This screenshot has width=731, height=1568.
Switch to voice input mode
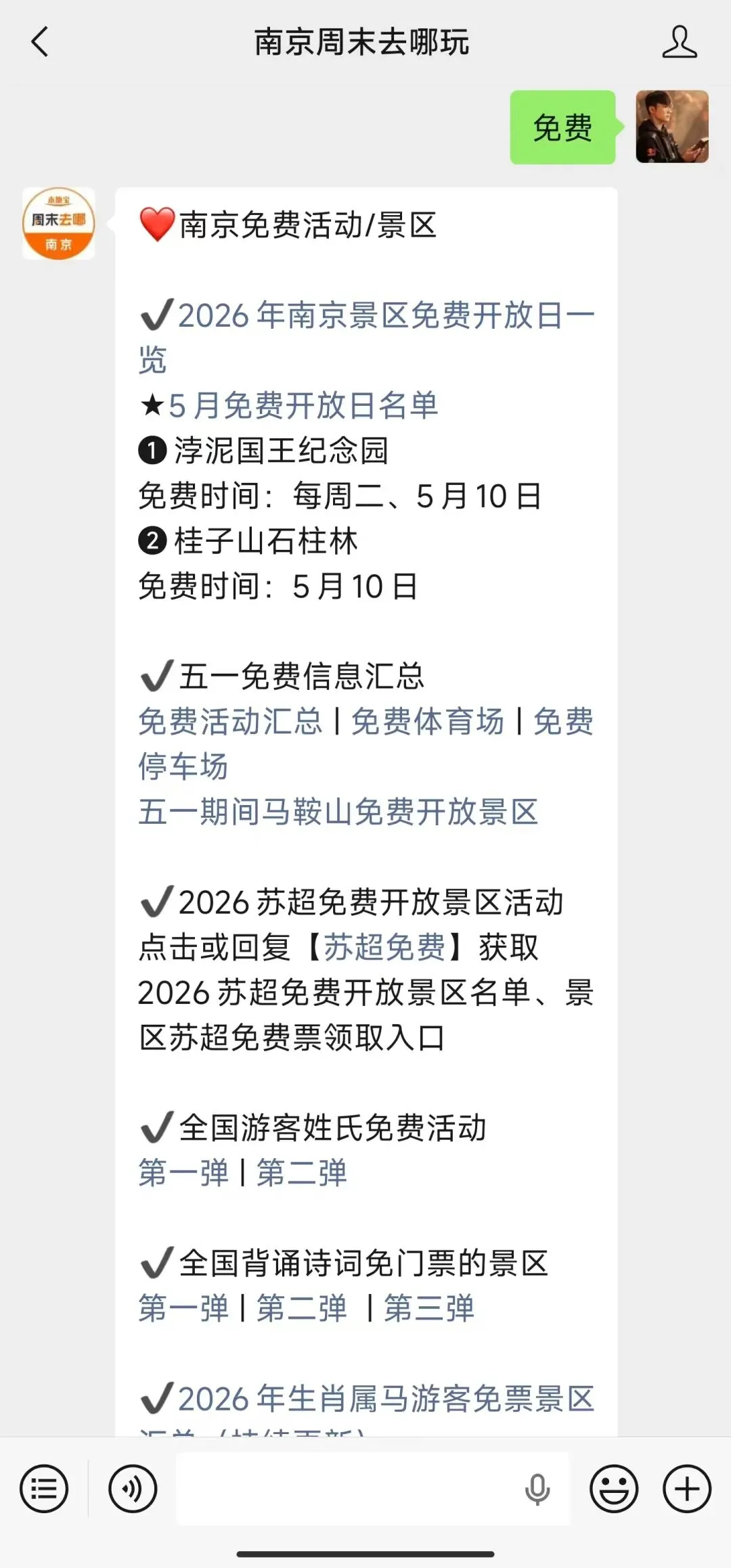click(133, 1489)
